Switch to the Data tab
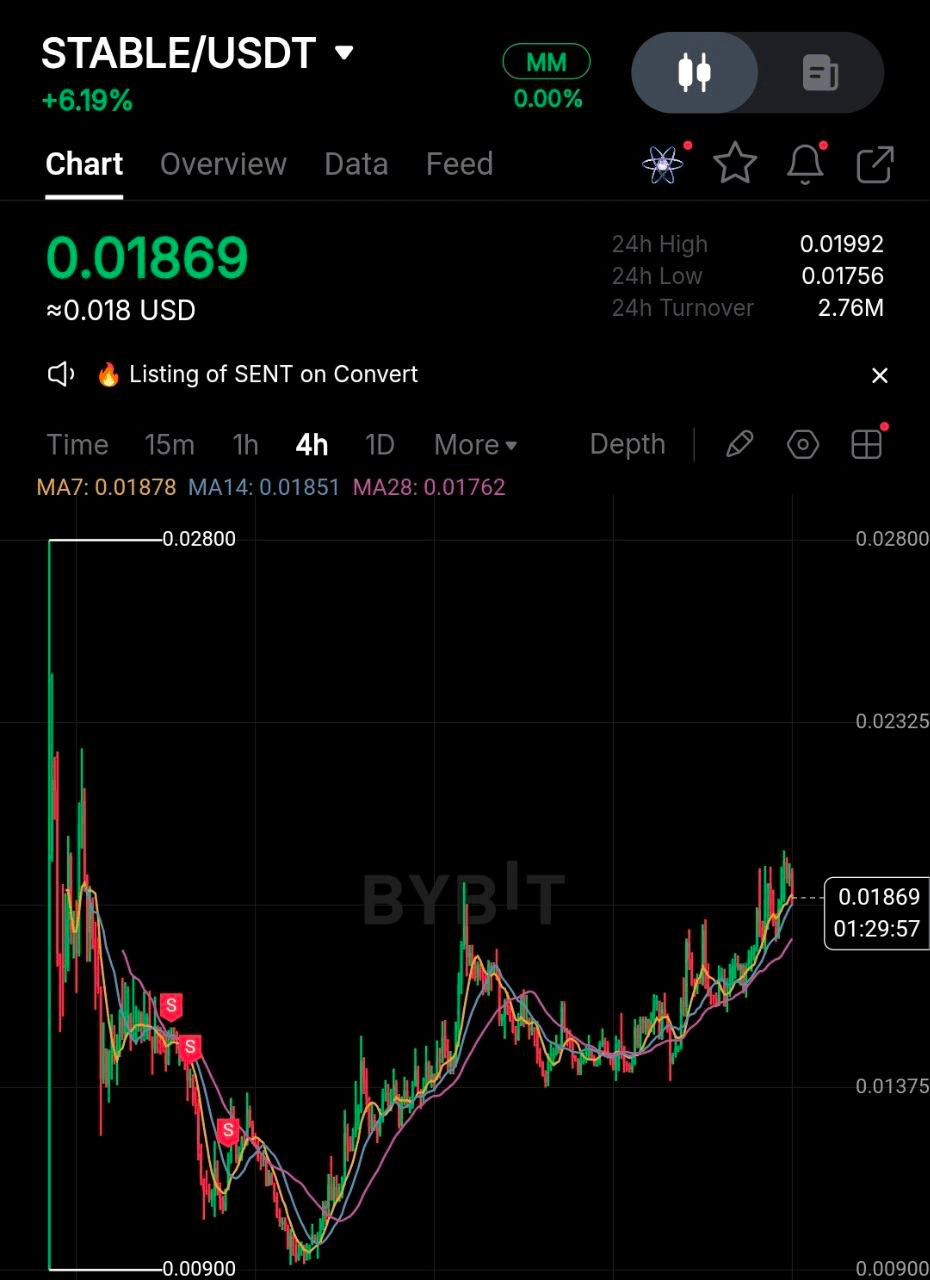Screen dimensions: 930x1280 [x=356, y=164]
